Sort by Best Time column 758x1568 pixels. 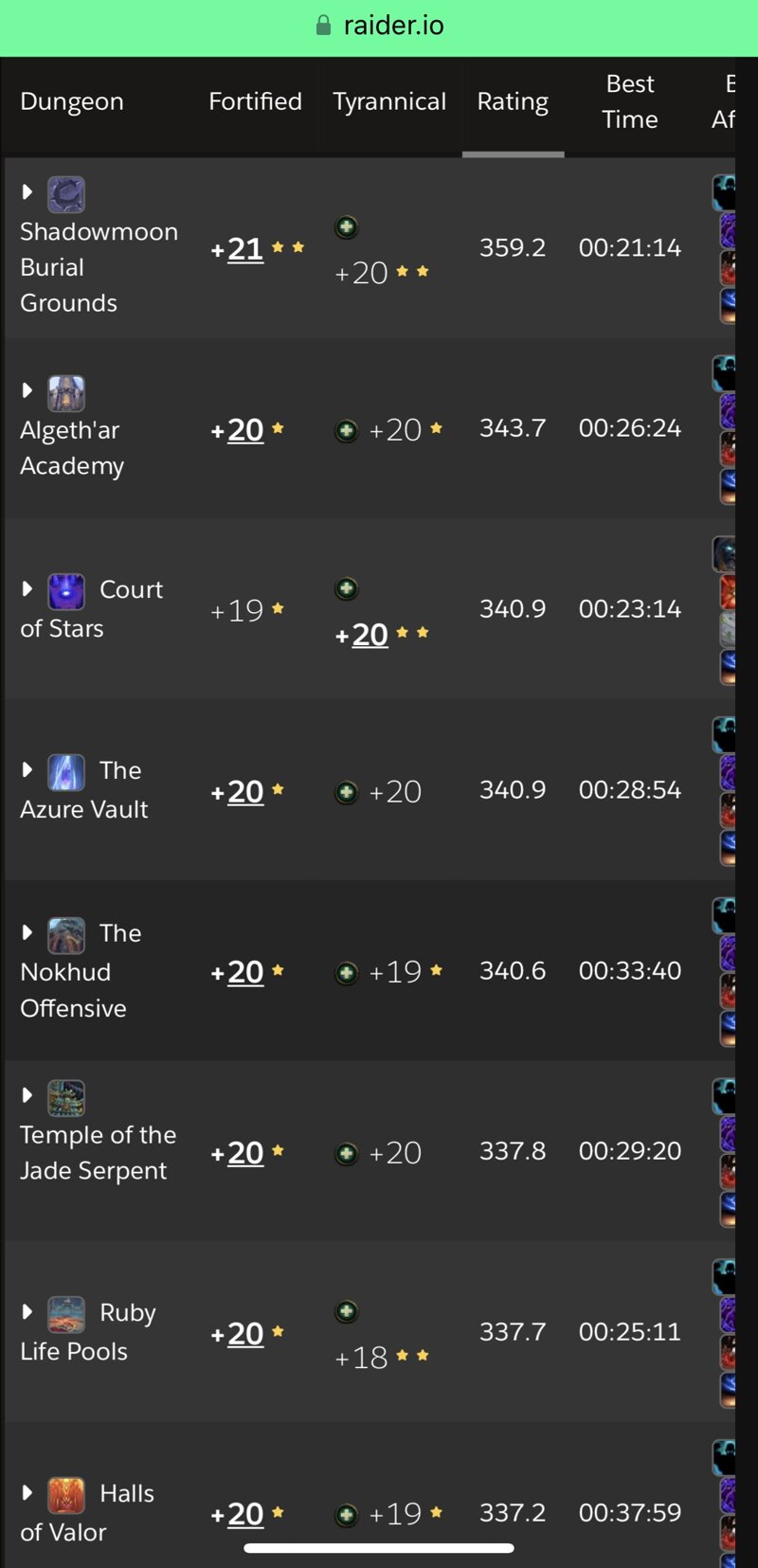629,102
